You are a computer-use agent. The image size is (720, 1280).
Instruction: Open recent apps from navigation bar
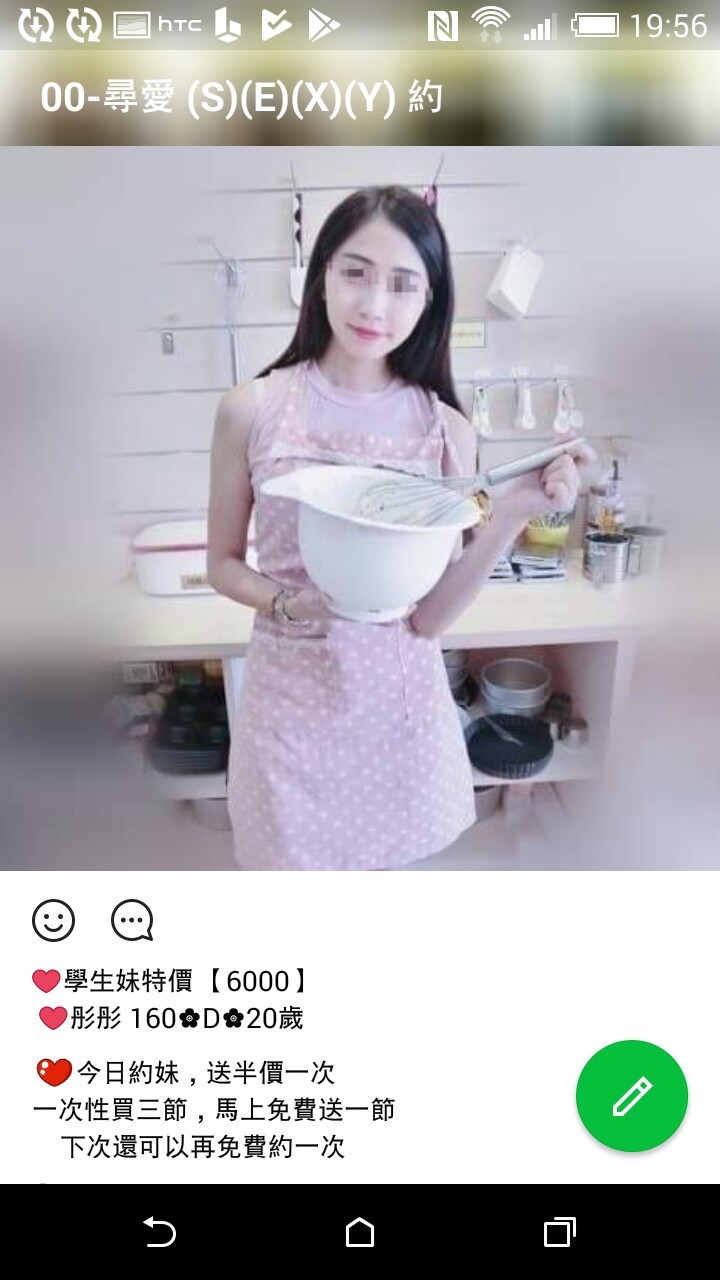(x=560, y=1232)
